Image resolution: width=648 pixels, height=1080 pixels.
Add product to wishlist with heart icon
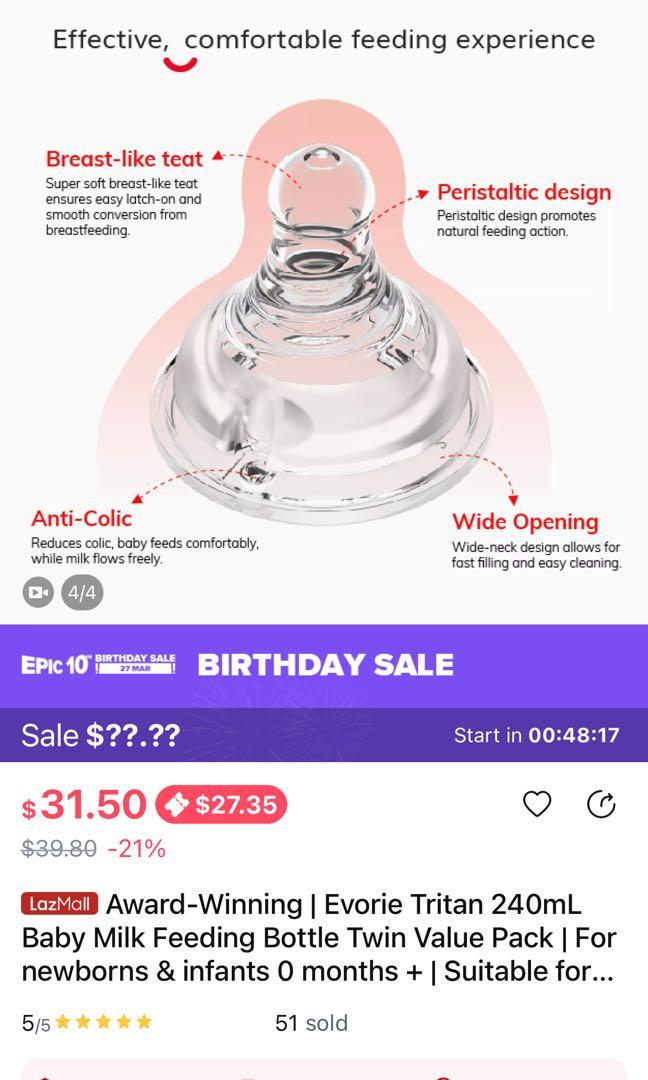pos(537,804)
